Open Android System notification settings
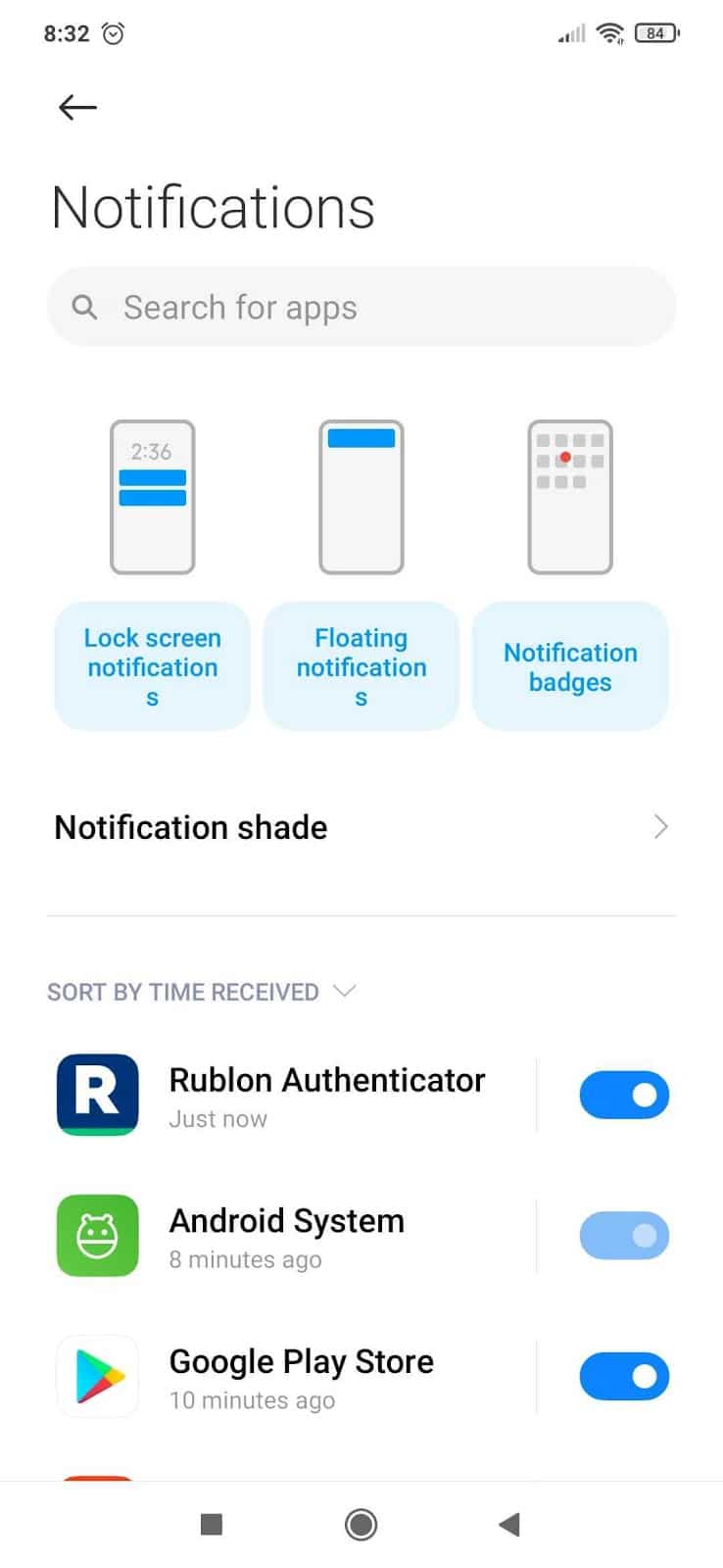Viewport: 723px width, 1568px height. [x=294, y=1237]
